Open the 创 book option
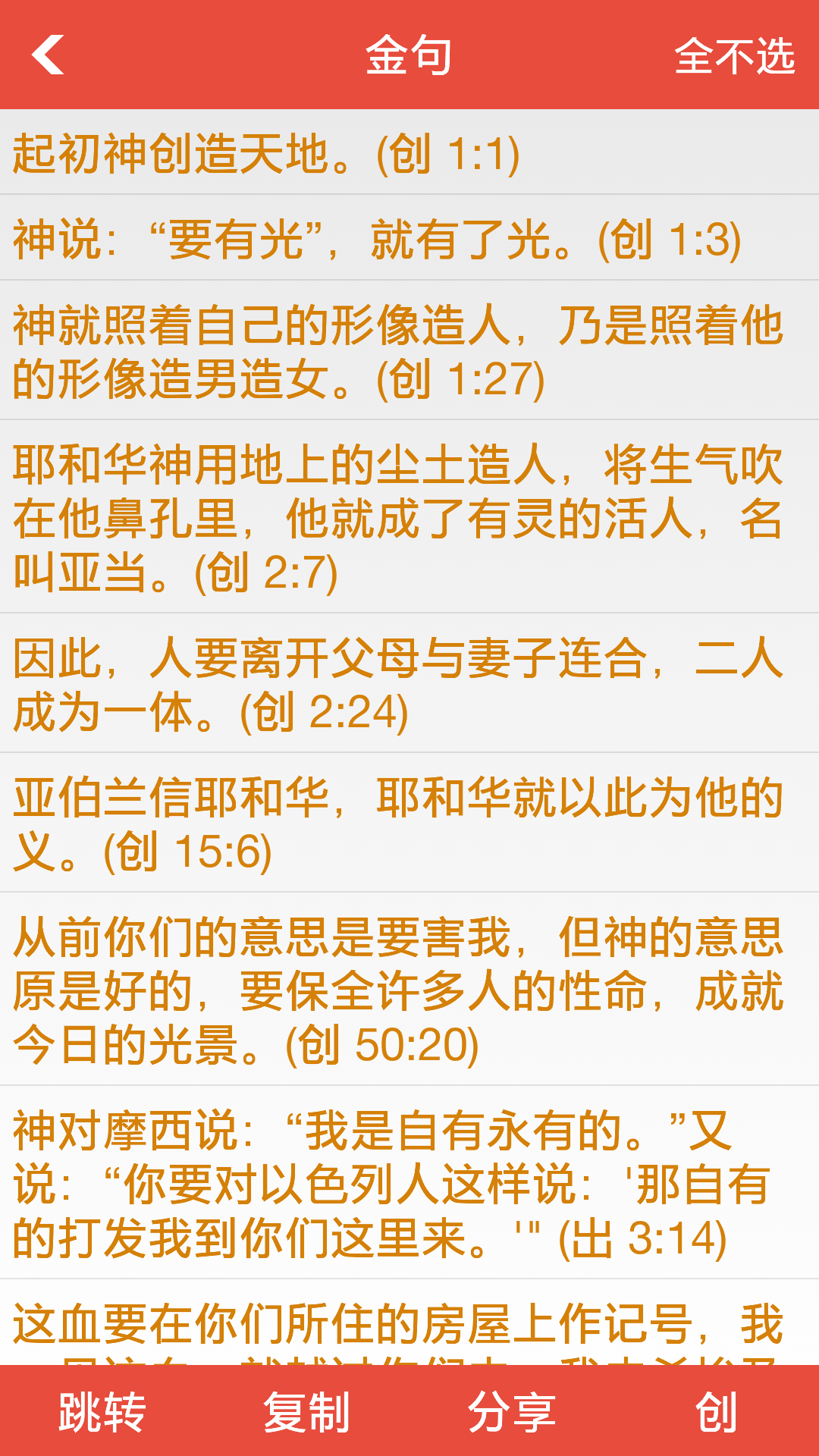 [717, 1412]
